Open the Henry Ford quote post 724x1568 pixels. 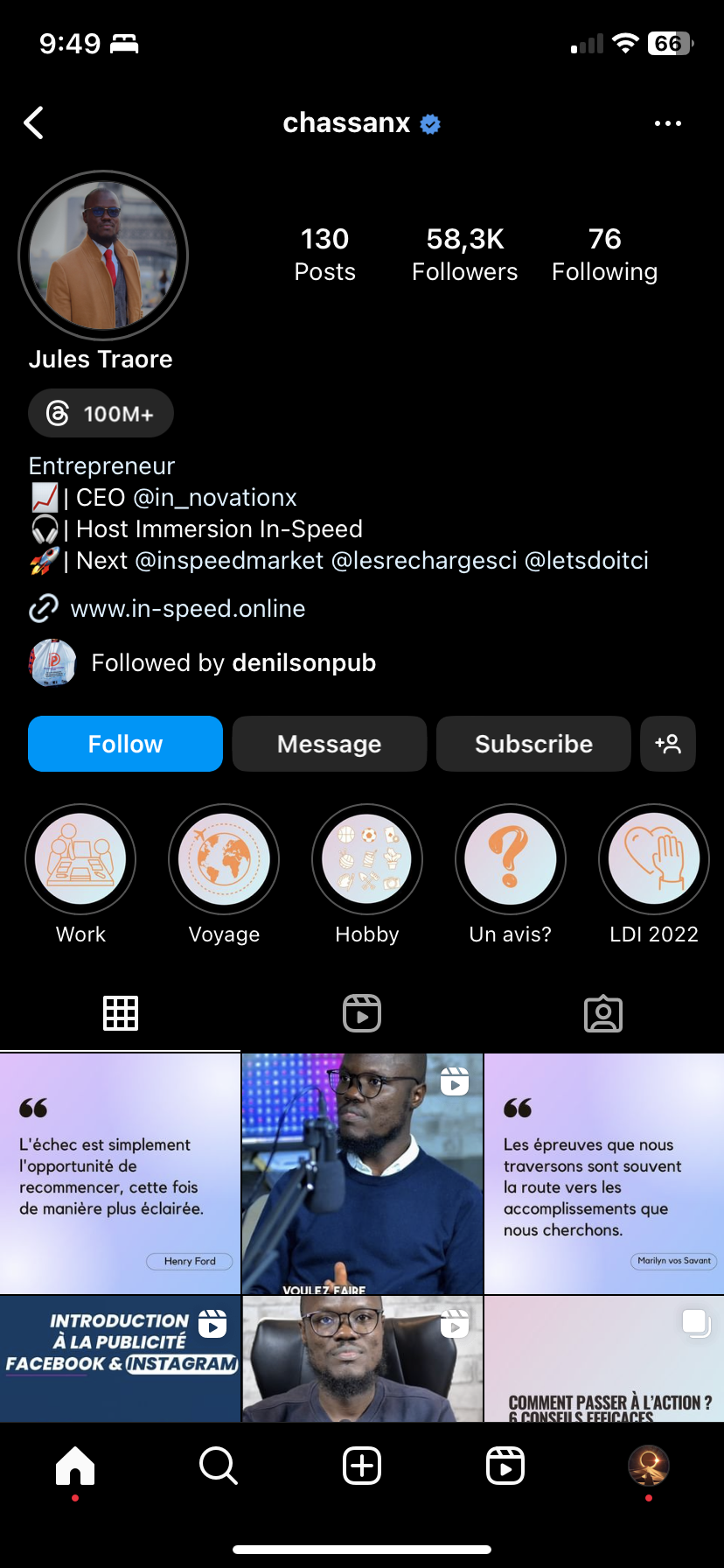(x=120, y=1173)
